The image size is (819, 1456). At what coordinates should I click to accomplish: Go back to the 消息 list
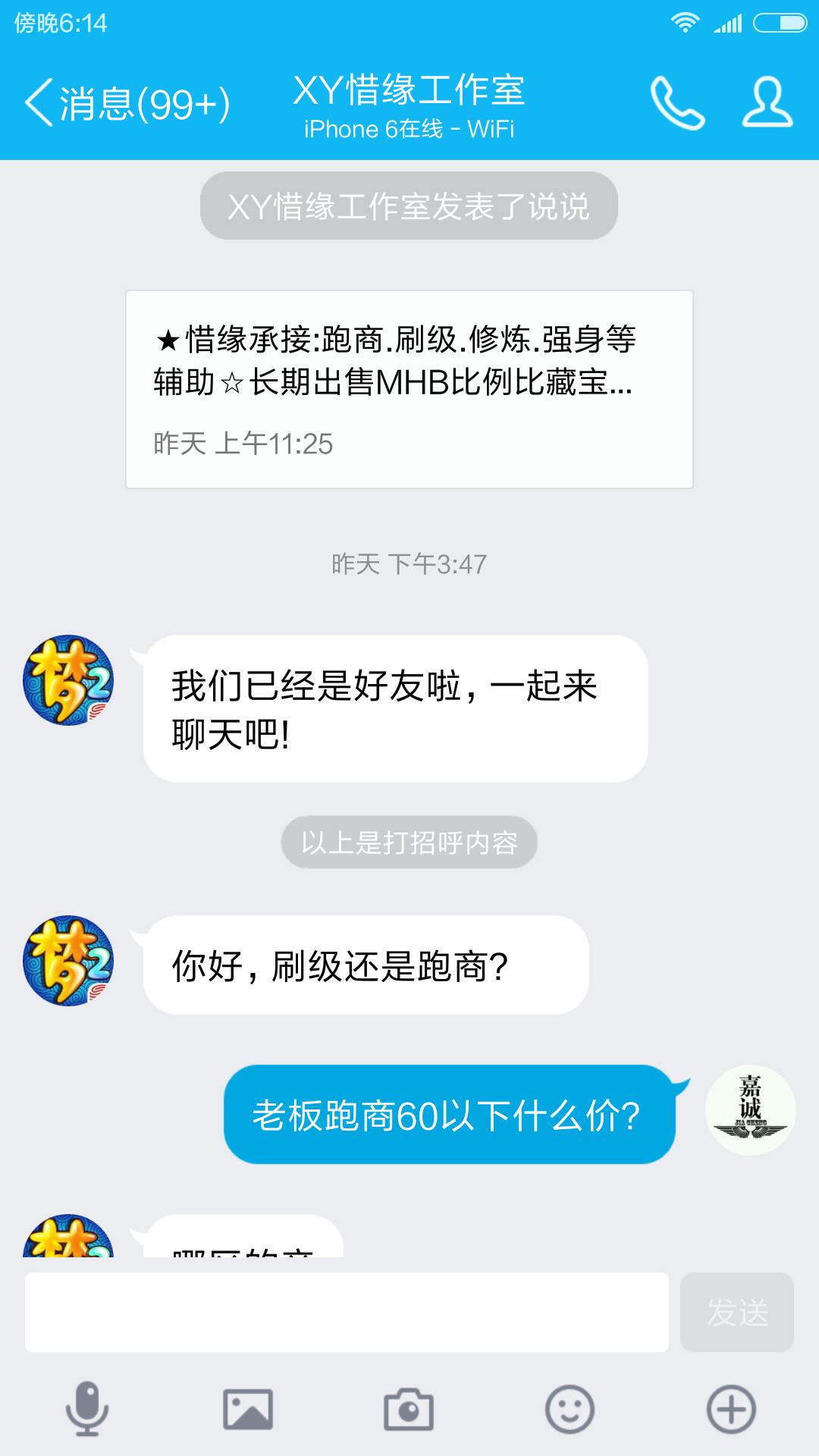pos(125,103)
